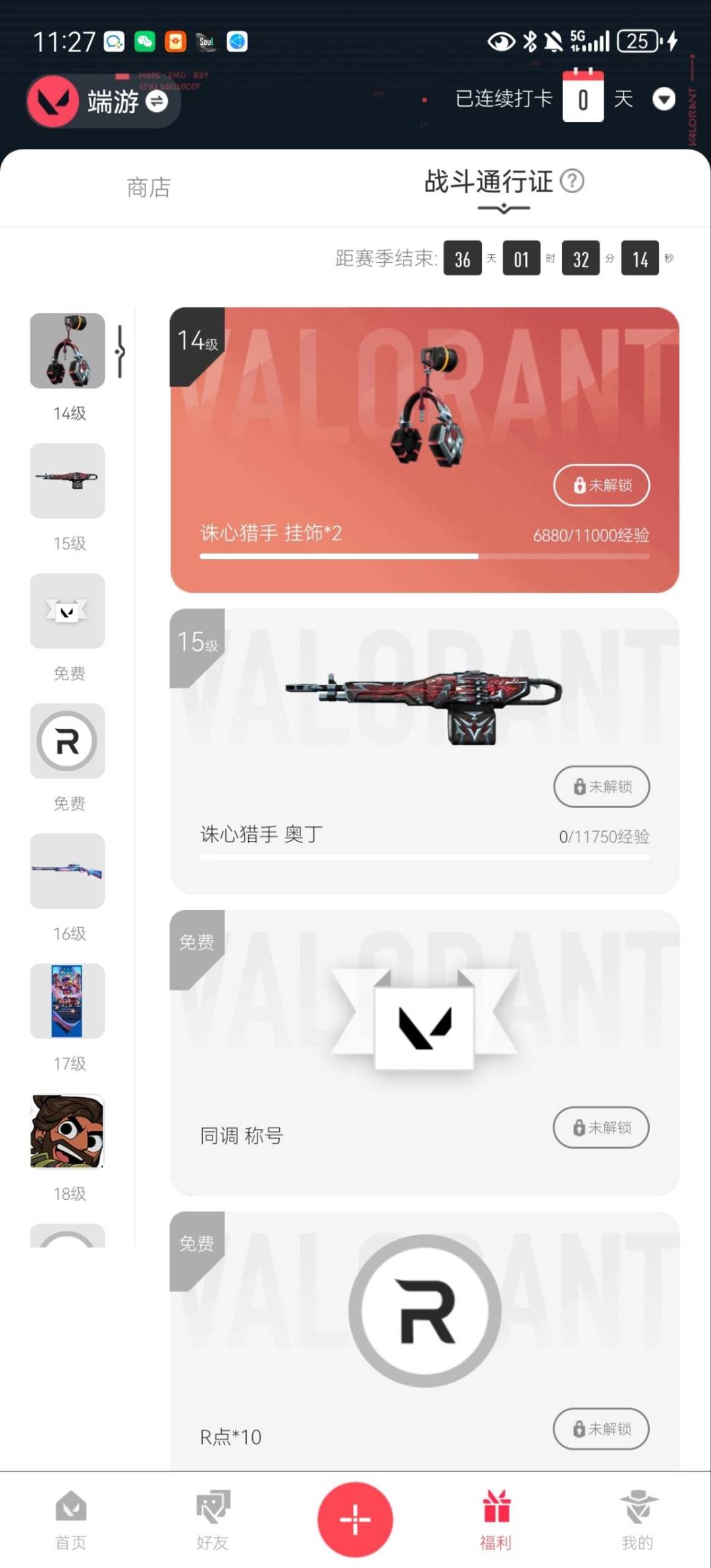Image resolution: width=711 pixels, height=1568 pixels.
Task: Switch to the 商店 tab
Action: pyautogui.click(x=148, y=188)
